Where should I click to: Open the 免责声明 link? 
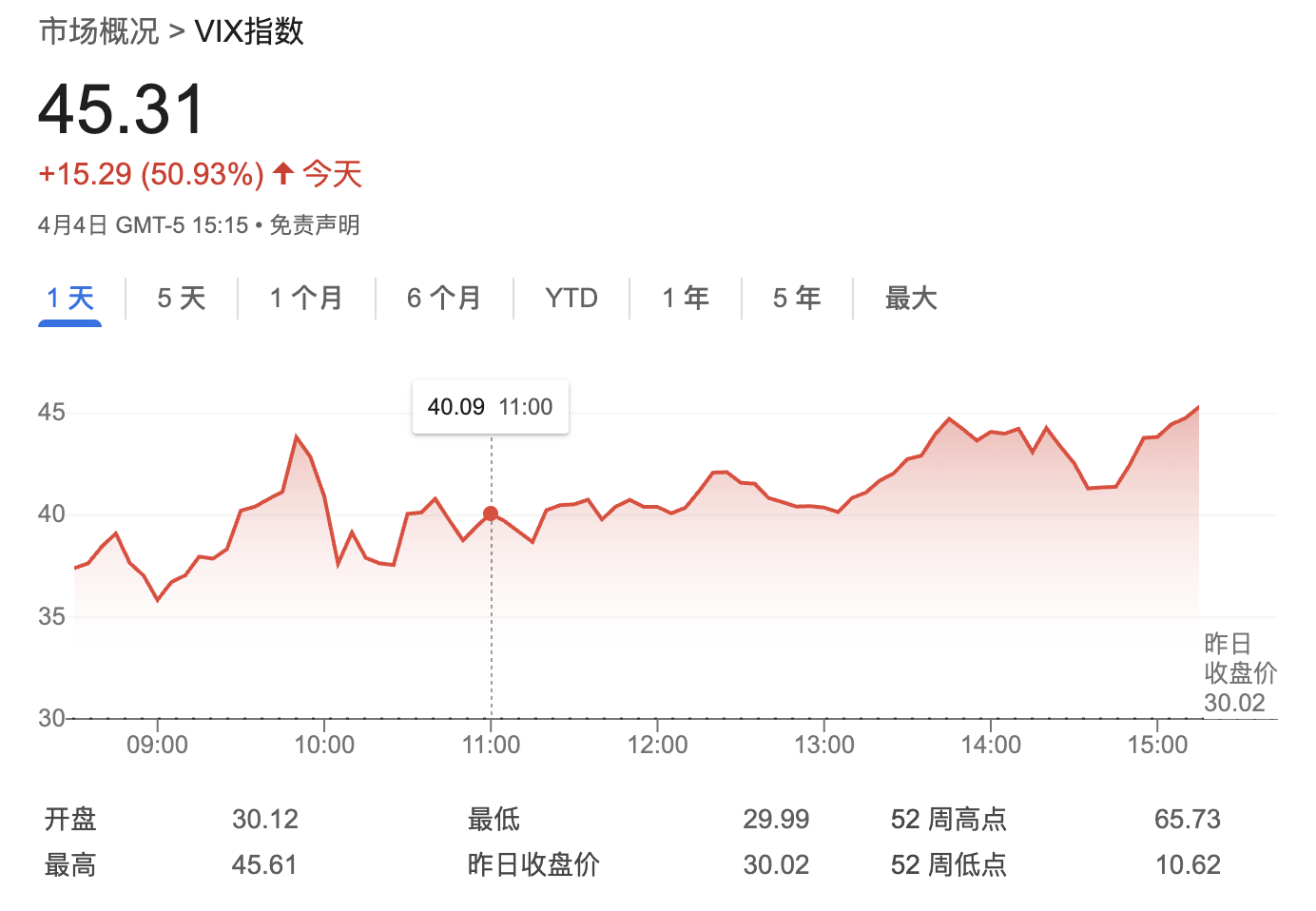(314, 225)
